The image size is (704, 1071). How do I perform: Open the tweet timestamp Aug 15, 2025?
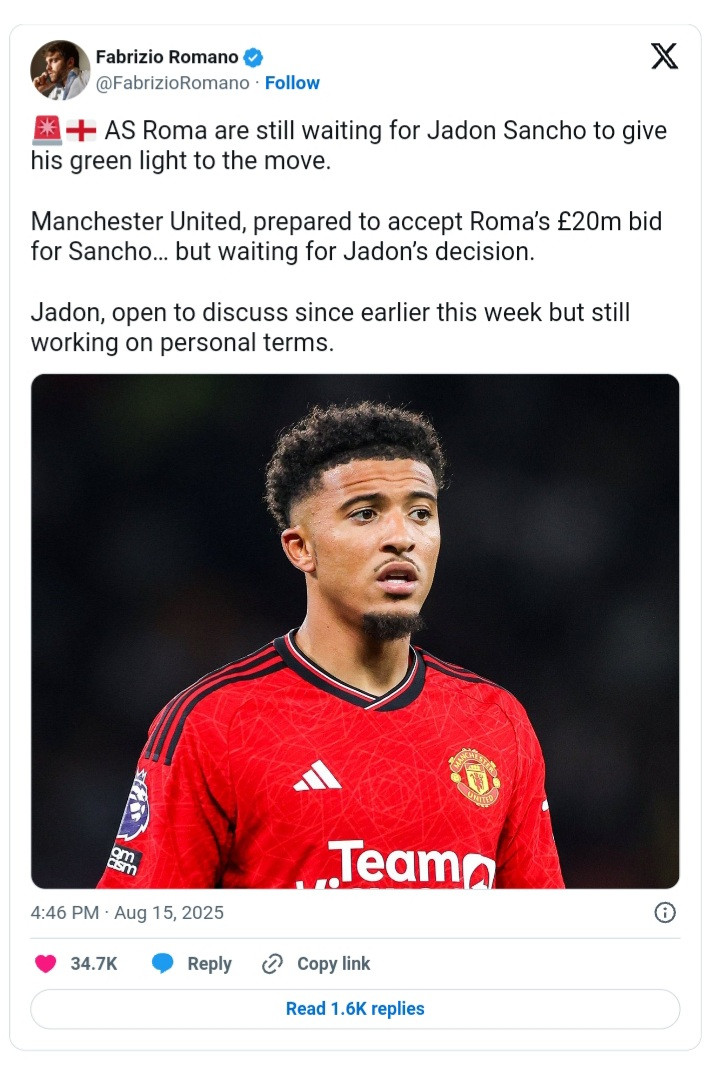click(127, 913)
